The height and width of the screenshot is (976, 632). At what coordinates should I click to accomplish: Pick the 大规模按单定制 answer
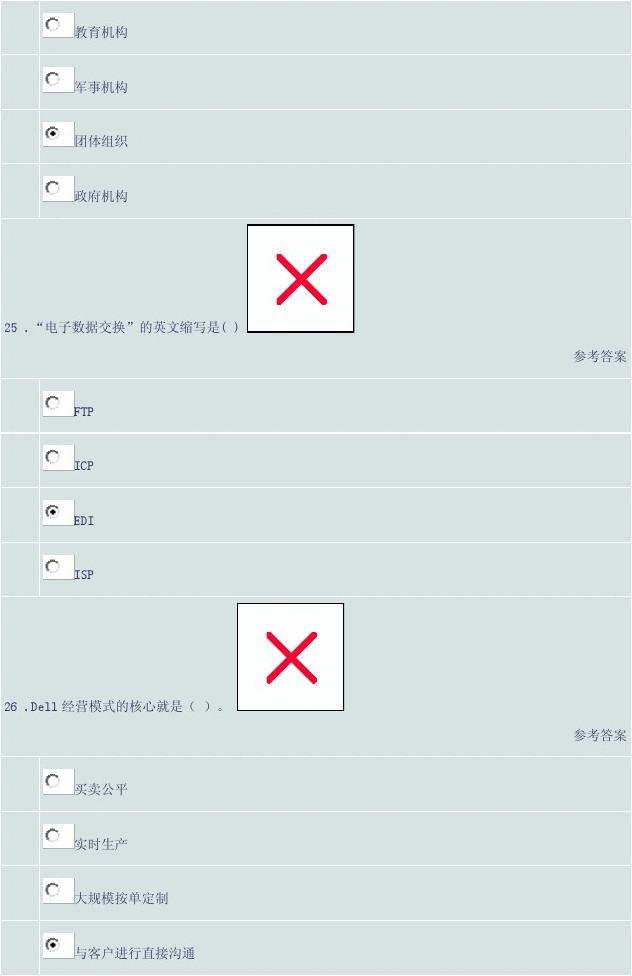point(53,890)
